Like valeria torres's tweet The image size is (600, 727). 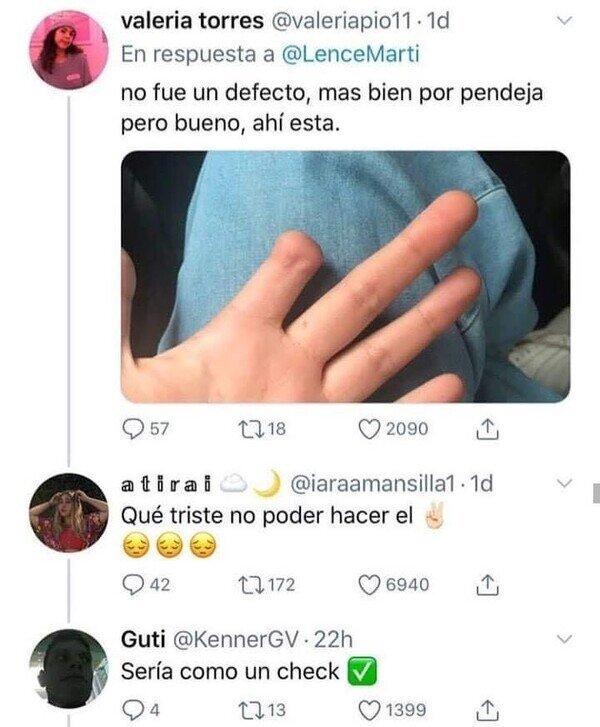click(x=370, y=429)
